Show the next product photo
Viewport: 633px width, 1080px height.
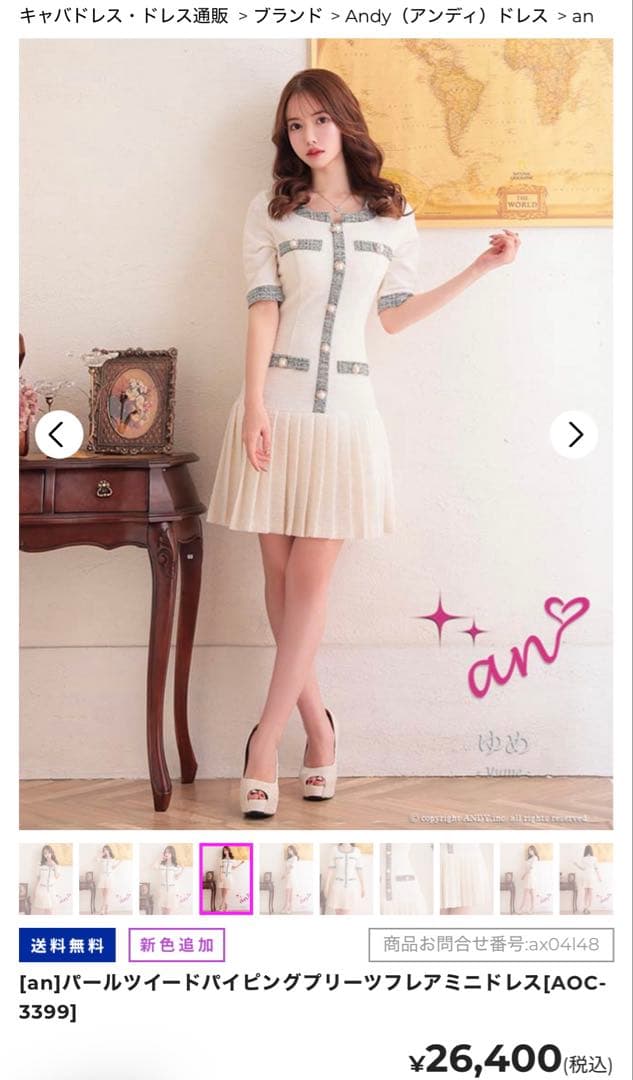(574, 434)
